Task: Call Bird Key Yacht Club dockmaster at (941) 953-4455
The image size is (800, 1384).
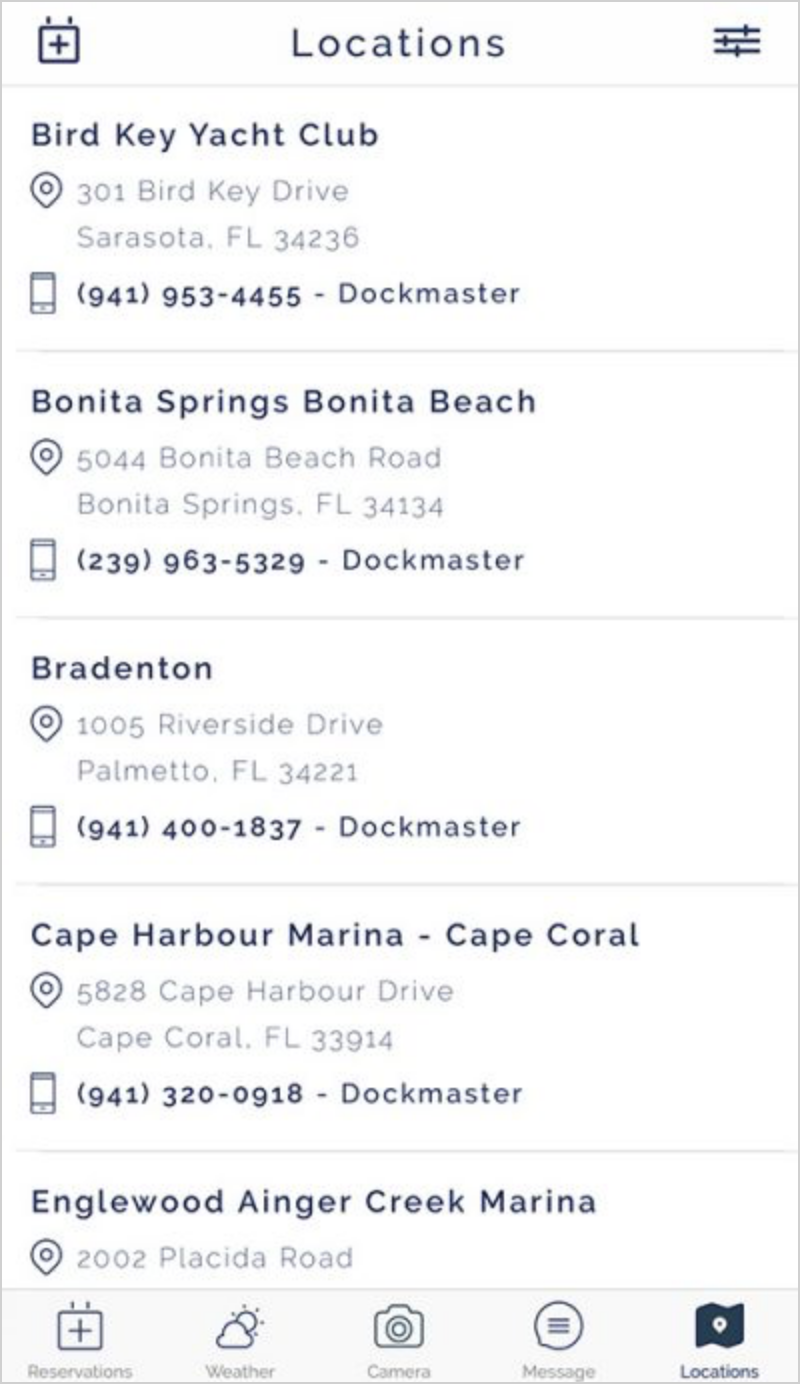Action: tap(298, 294)
